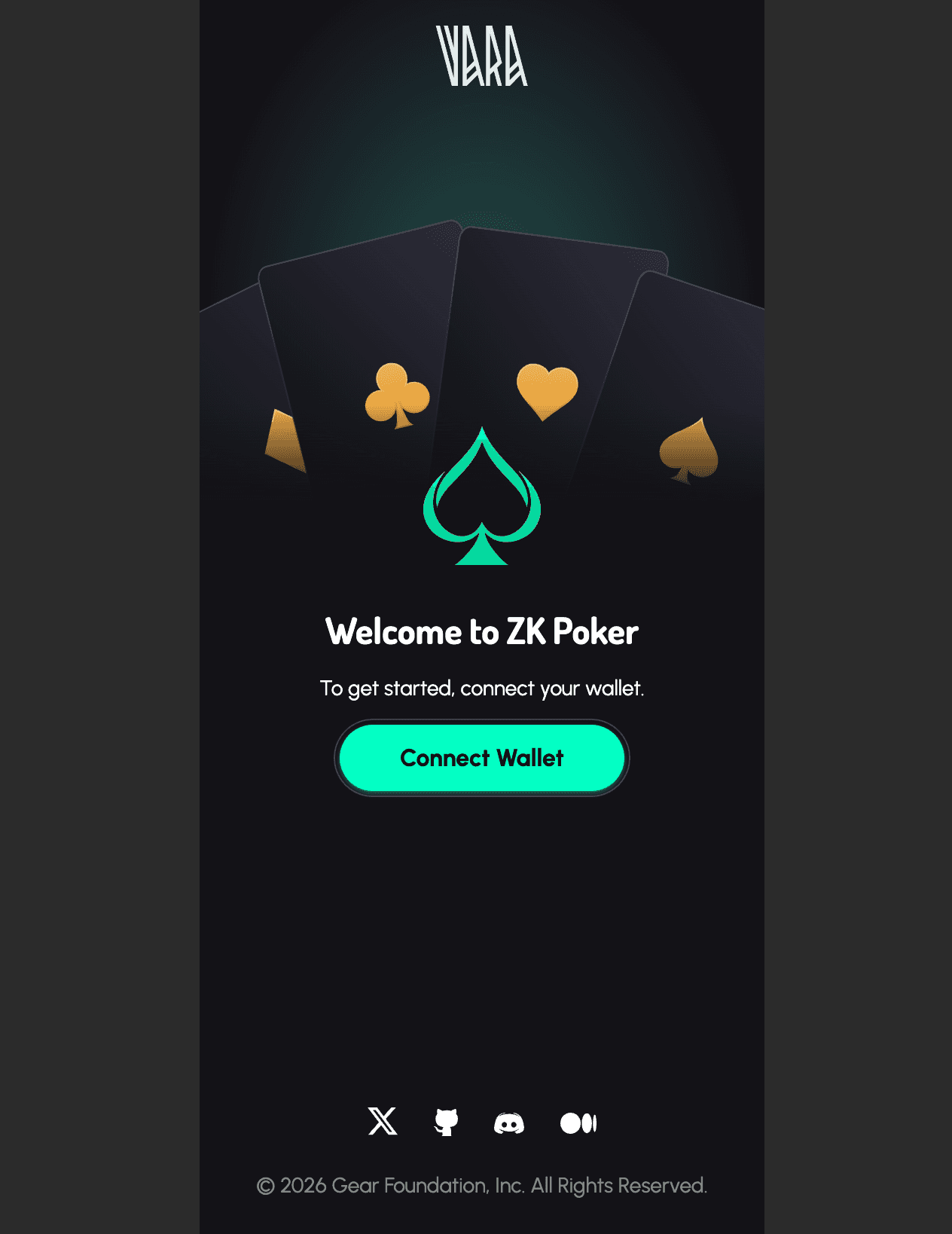Tap the Connect Wallet button

click(481, 758)
